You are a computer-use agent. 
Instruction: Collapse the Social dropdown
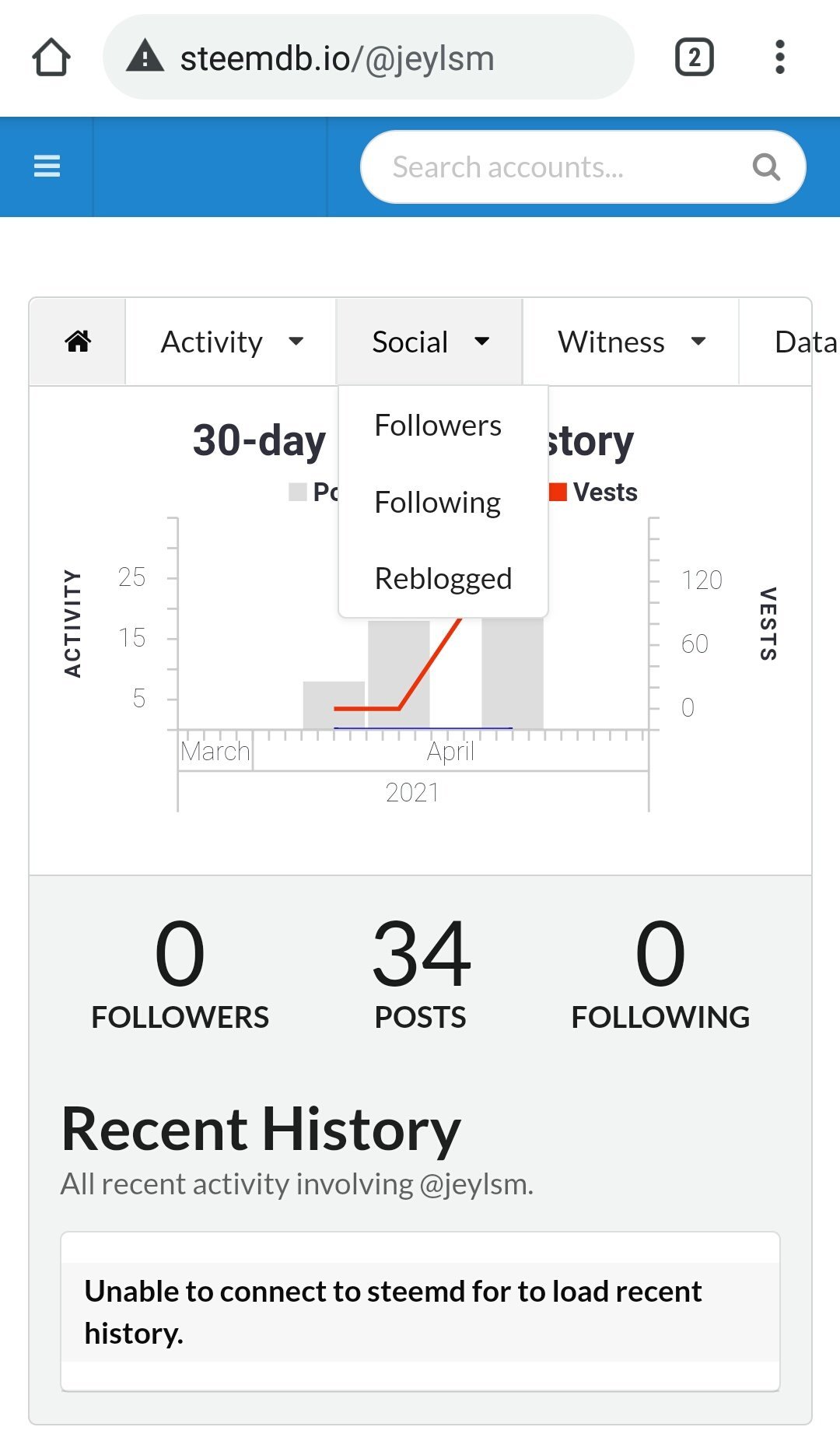pyautogui.click(x=429, y=342)
